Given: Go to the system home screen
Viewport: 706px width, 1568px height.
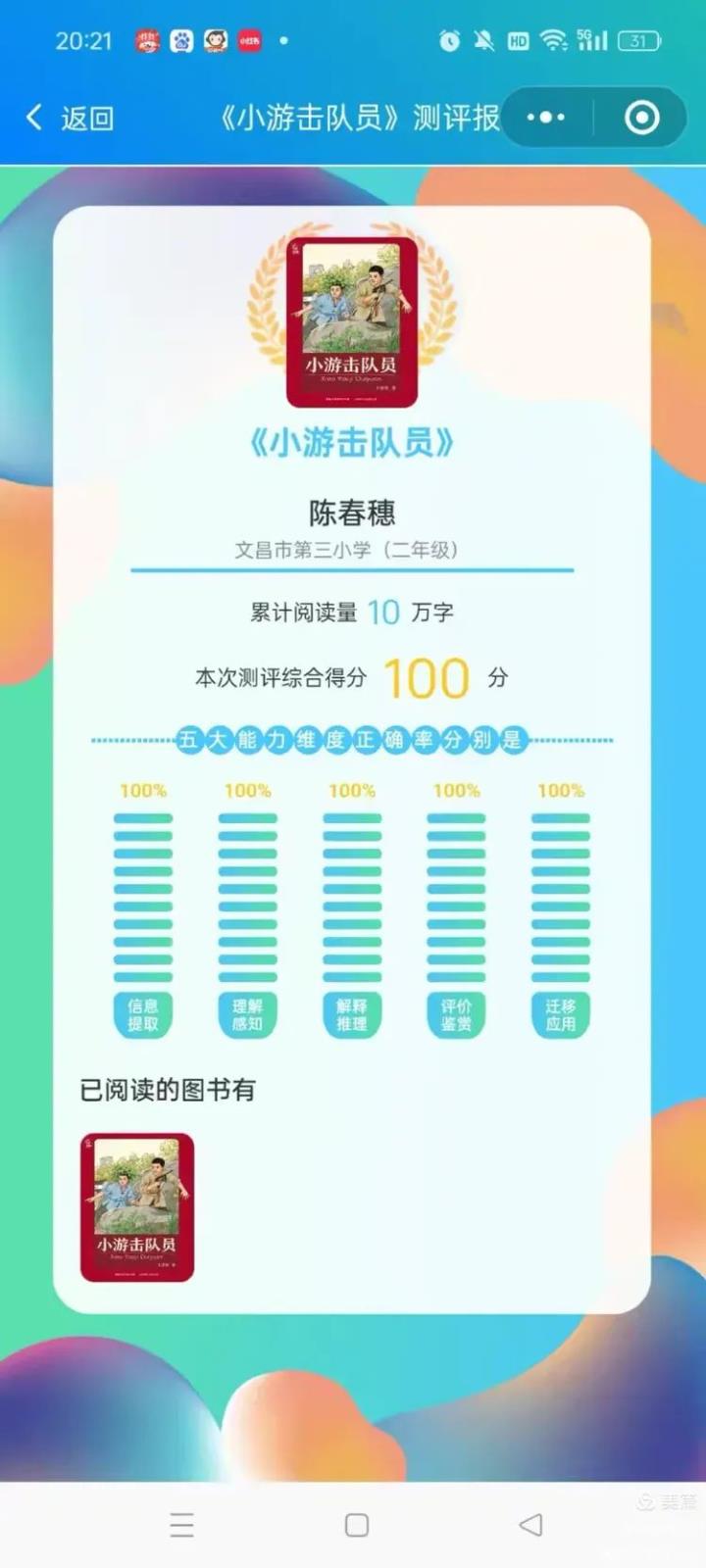Looking at the screenshot, I should pyautogui.click(x=357, y=1525).
